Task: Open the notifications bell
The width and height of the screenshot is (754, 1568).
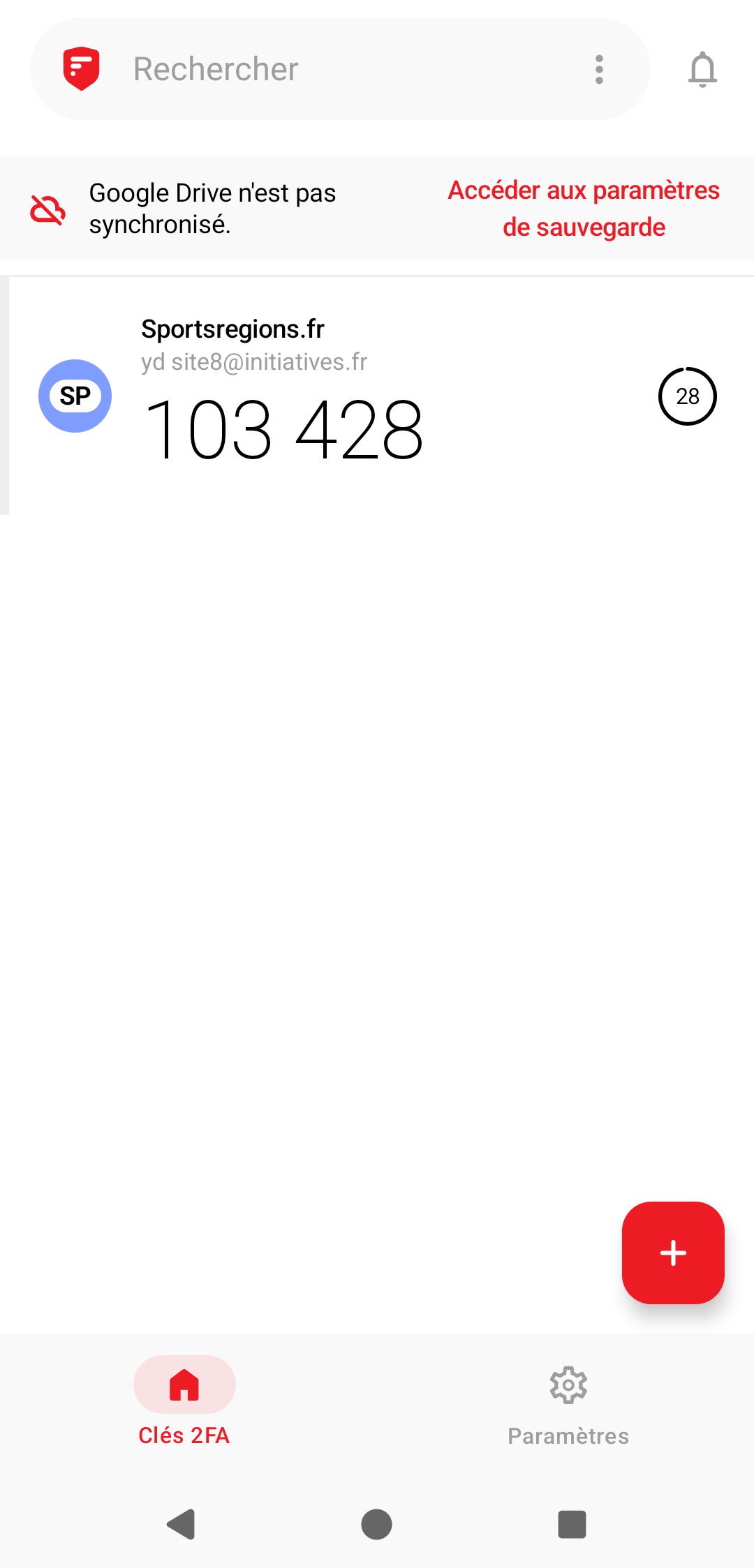Action: (702, 69)
